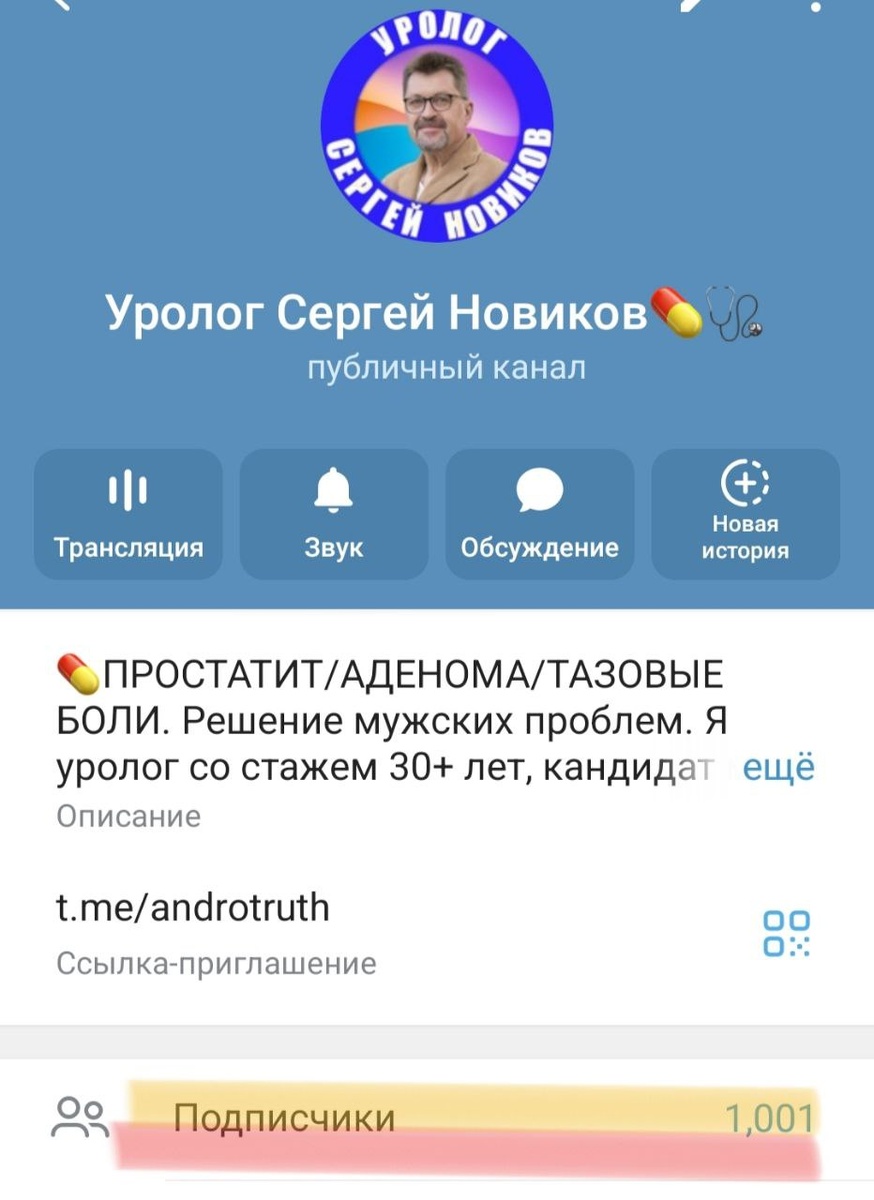Tap the Звук notification bell button

334,514
